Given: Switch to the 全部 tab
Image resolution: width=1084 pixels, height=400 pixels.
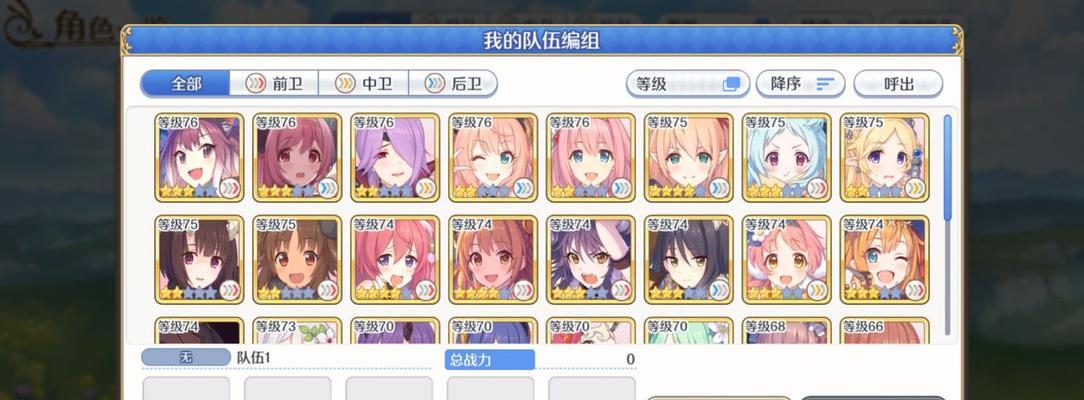Looking at the screenshot, I should point(186,84).
